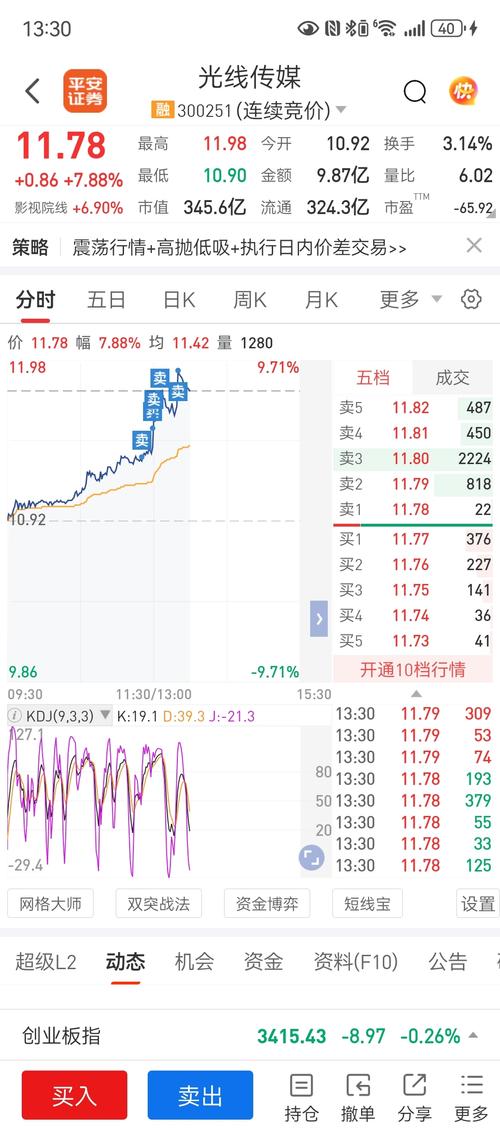
Task: Switch to the 日K chart tab
Action: click(x=179, y=299)
